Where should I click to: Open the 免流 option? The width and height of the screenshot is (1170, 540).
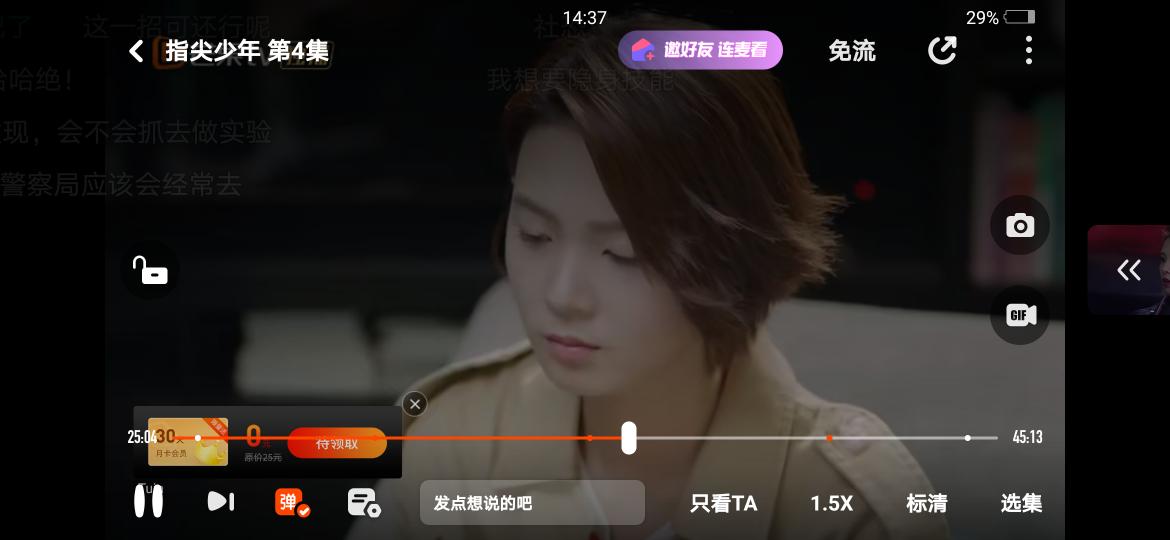coord(852,51)
